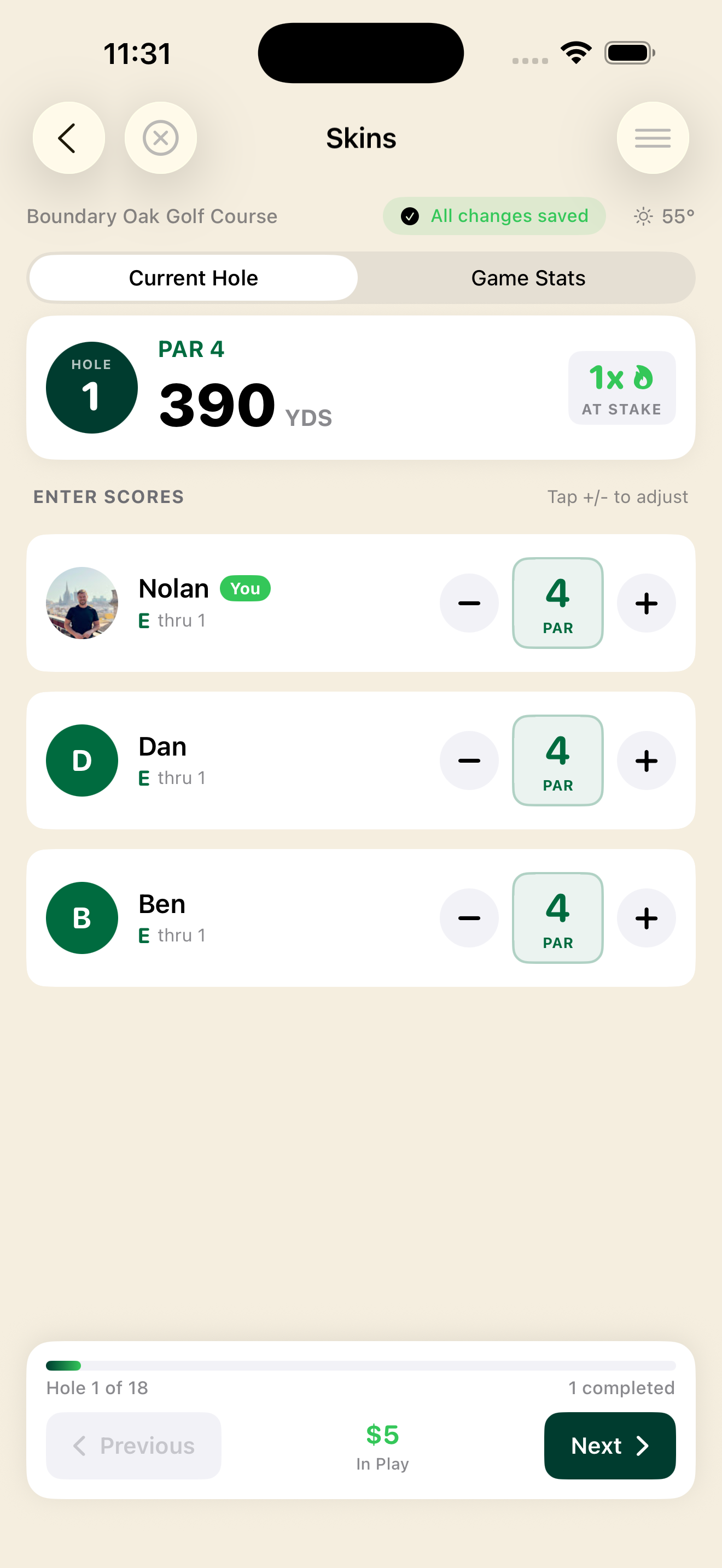Tap the hole progress bar
The width and height of the screenshot is (722, 1568).
pos(361,1366)
